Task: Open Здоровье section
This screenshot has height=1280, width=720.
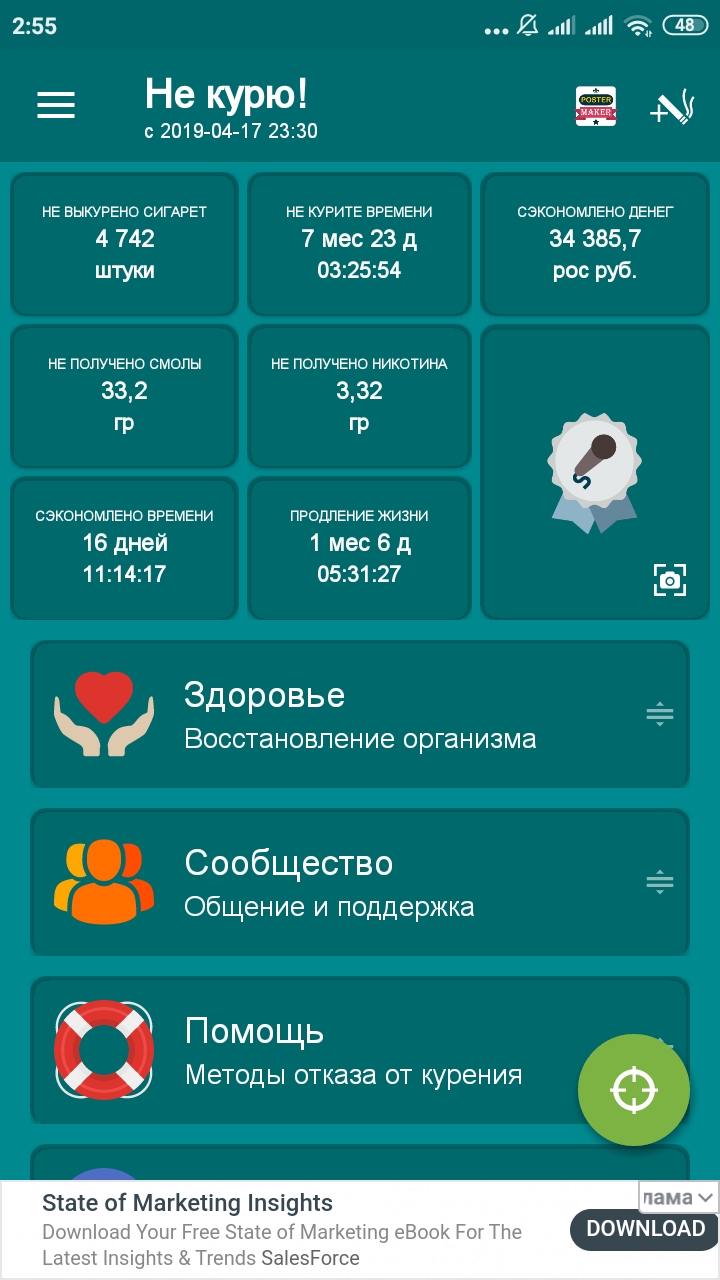Action: tap(340, 714)
